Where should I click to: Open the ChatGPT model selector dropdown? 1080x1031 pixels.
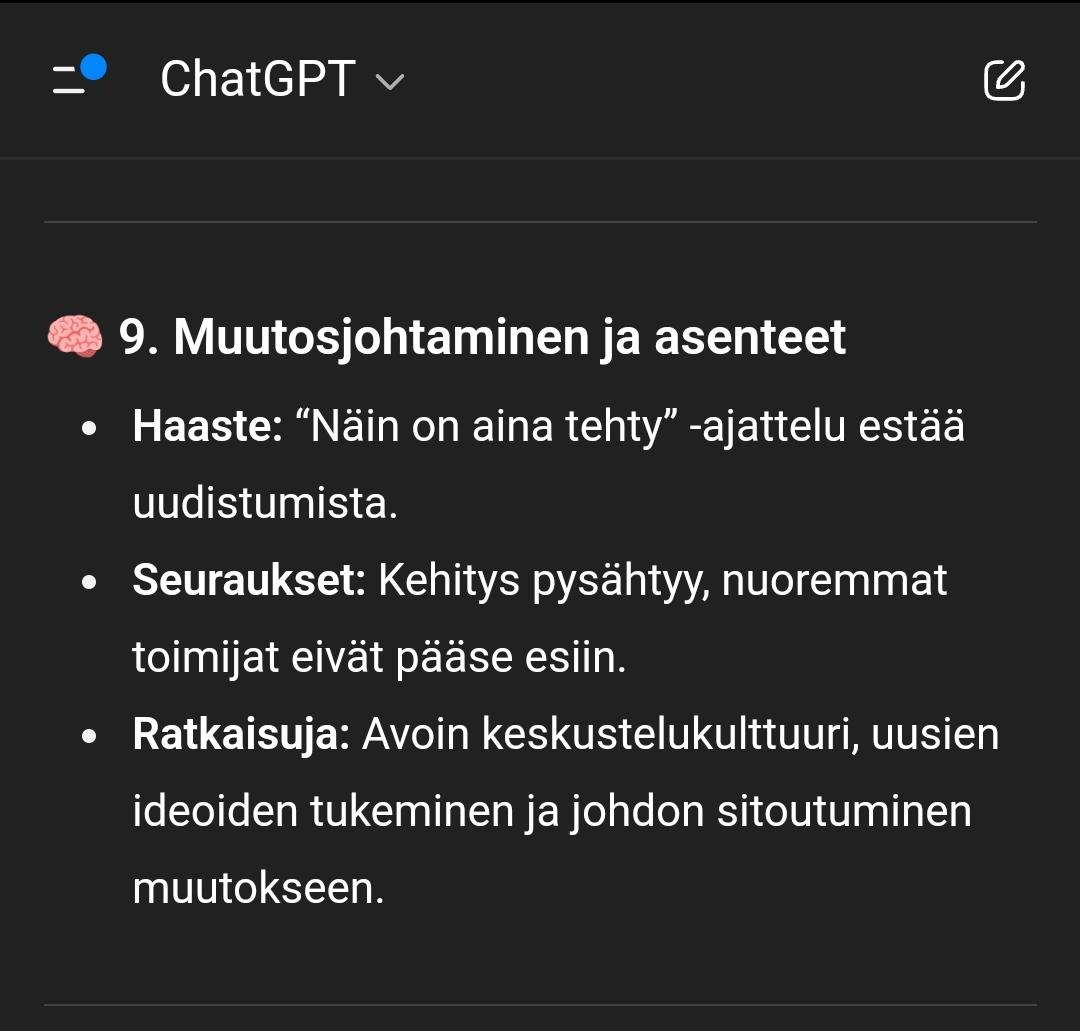282,79
